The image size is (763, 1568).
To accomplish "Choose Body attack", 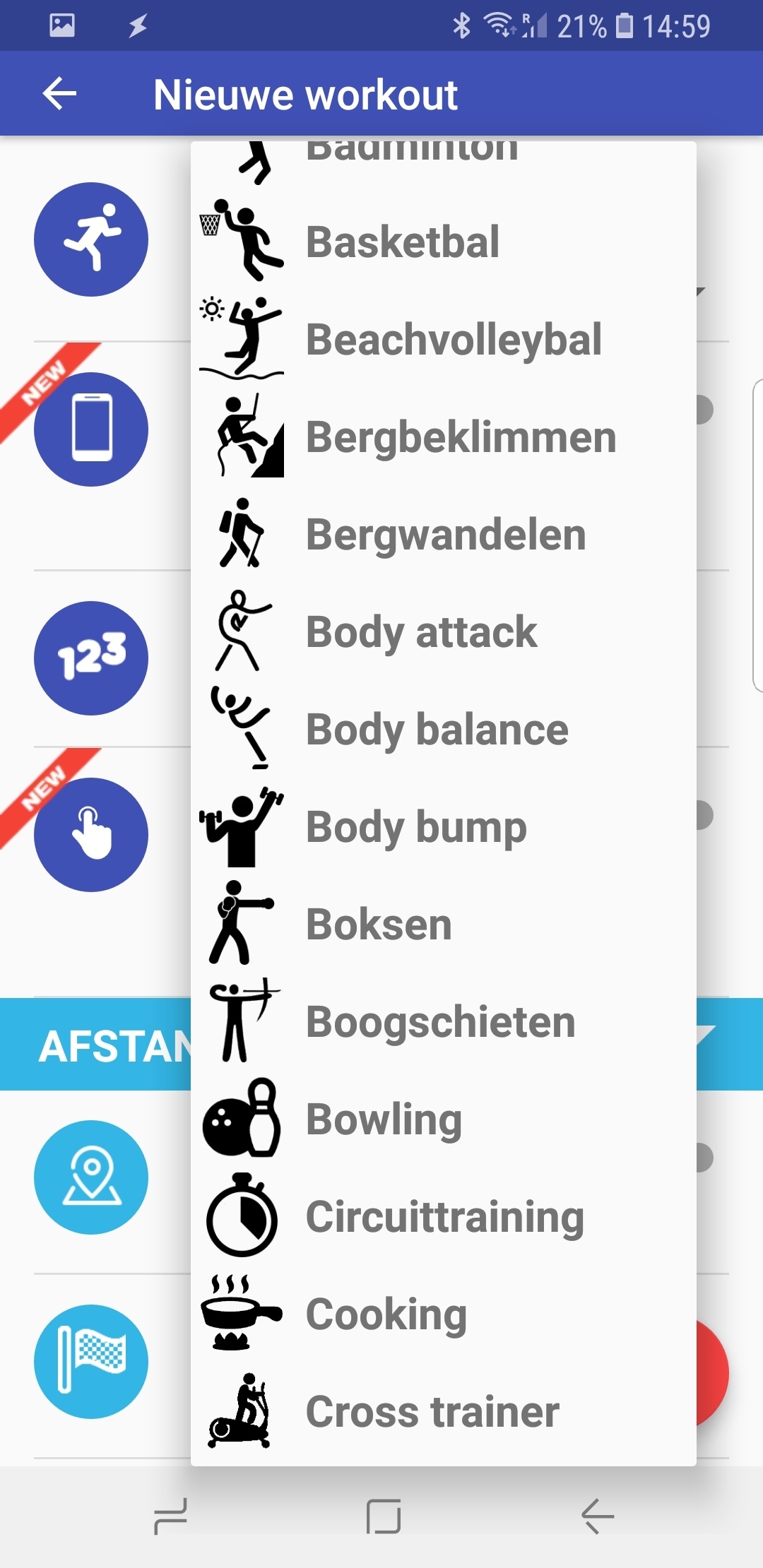I will (421, 632).
